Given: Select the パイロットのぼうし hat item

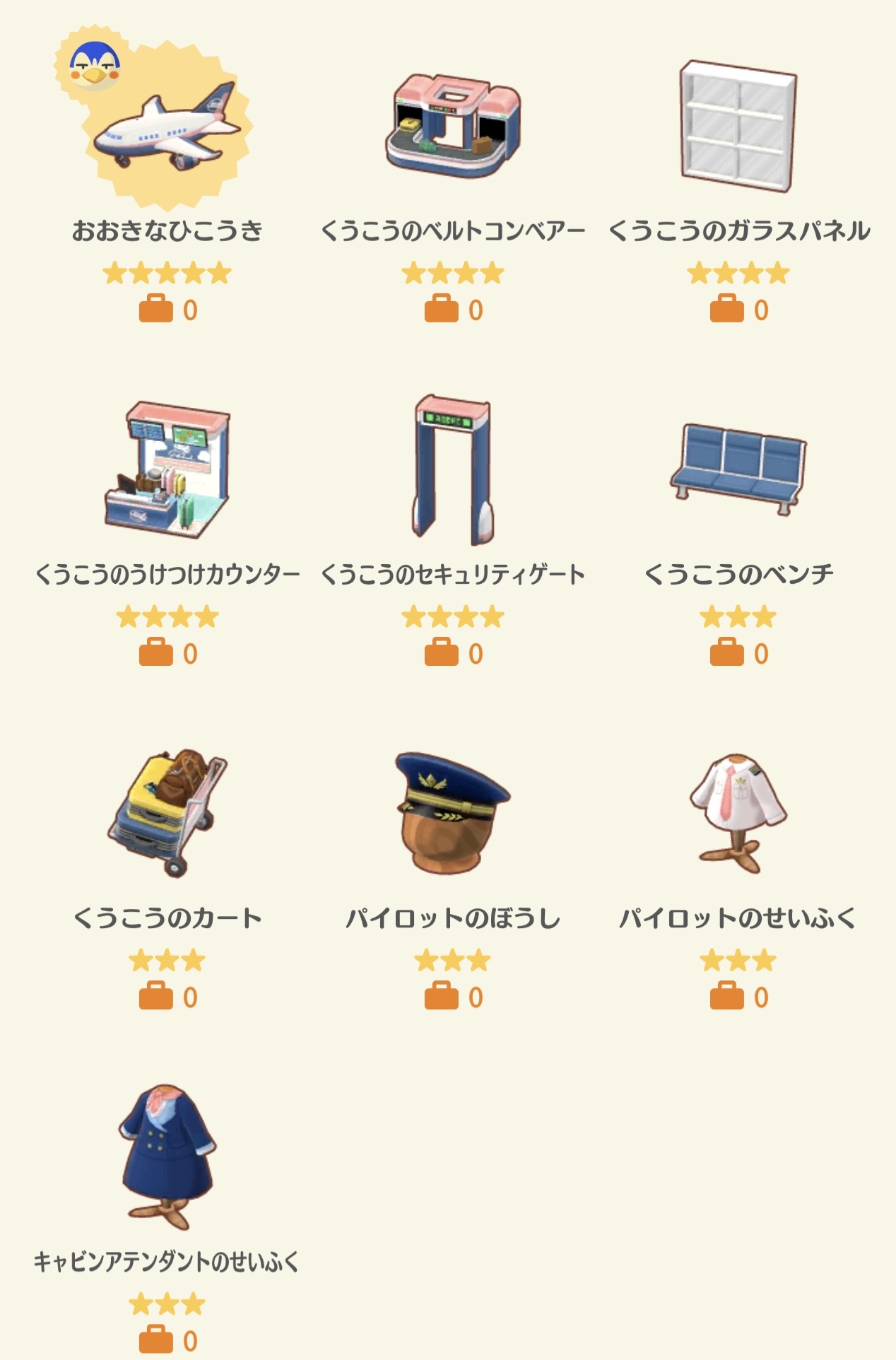Looking at the screenshot, I should (x=453, y=813).
